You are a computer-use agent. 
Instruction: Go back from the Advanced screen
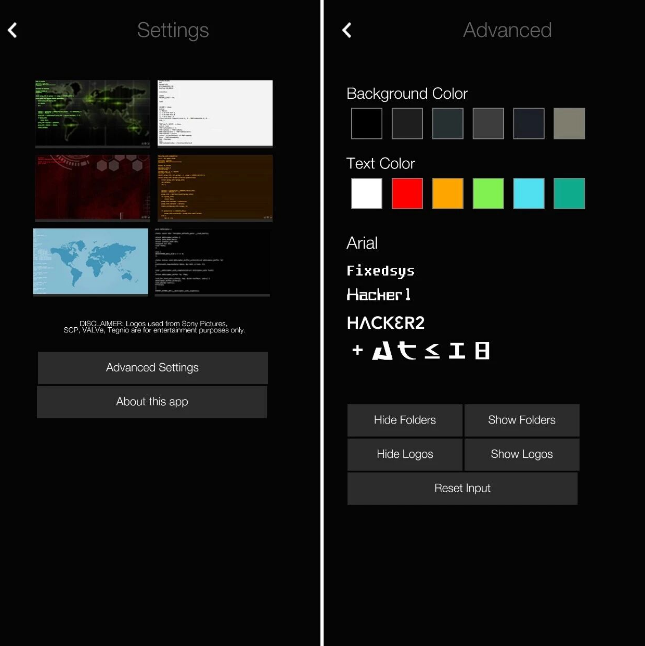347,30
